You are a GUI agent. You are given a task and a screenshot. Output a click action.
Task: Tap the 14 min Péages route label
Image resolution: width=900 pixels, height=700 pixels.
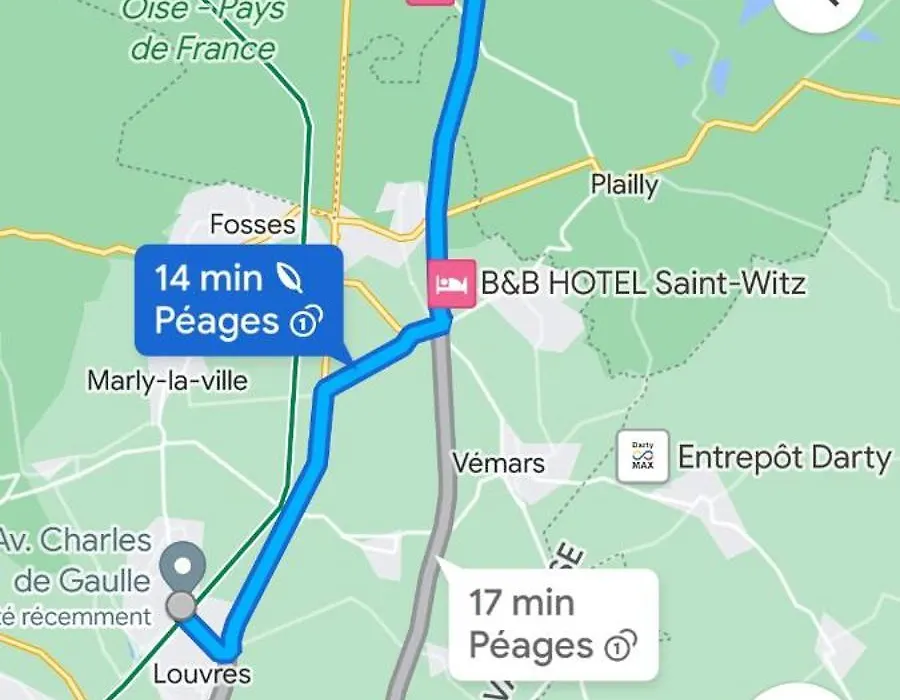(x=239, y=299)
